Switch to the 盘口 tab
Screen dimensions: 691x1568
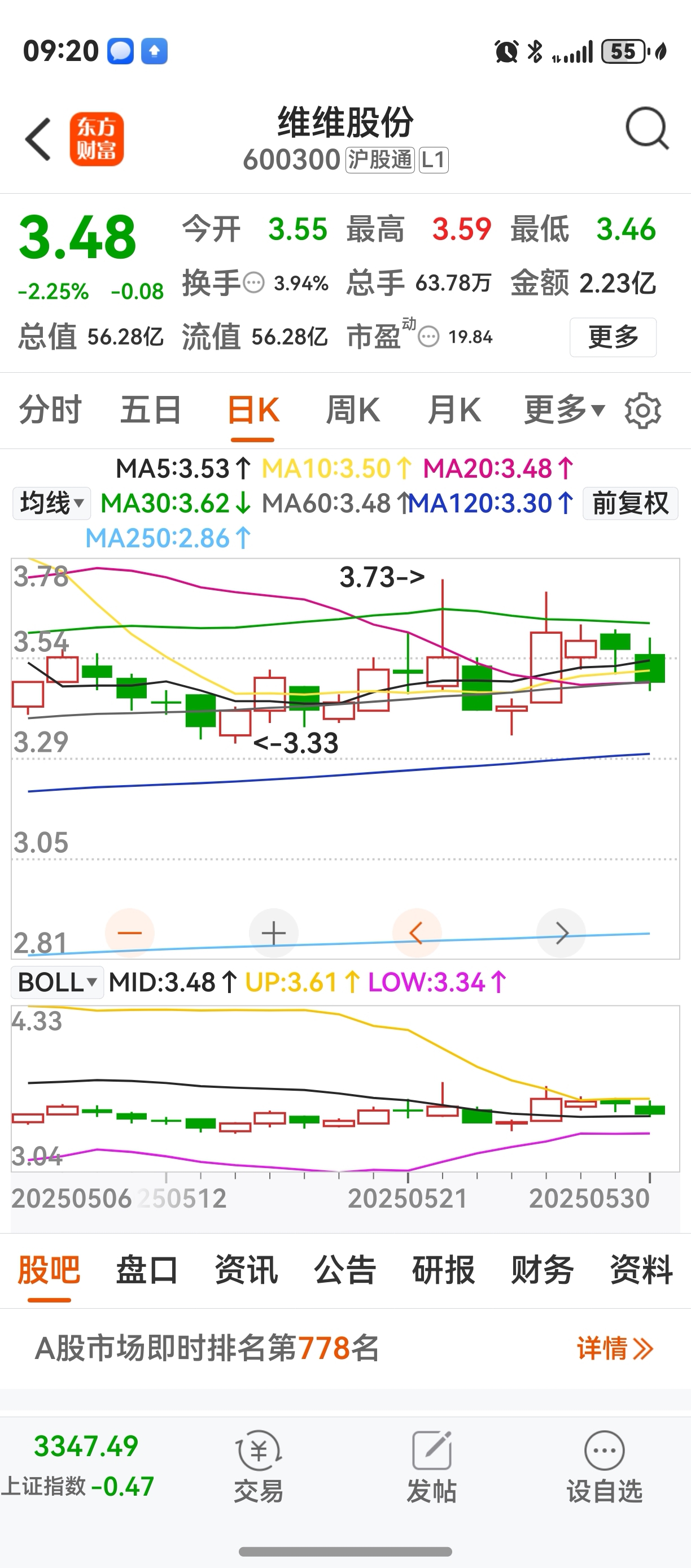[147, 1270]
